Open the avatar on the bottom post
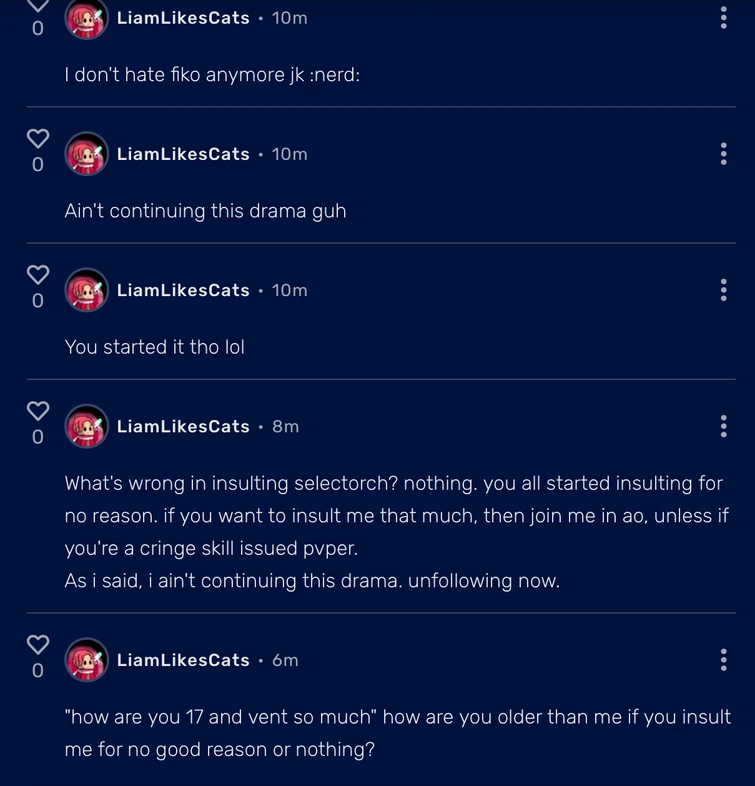755x786 pixels. pos(87,660)
